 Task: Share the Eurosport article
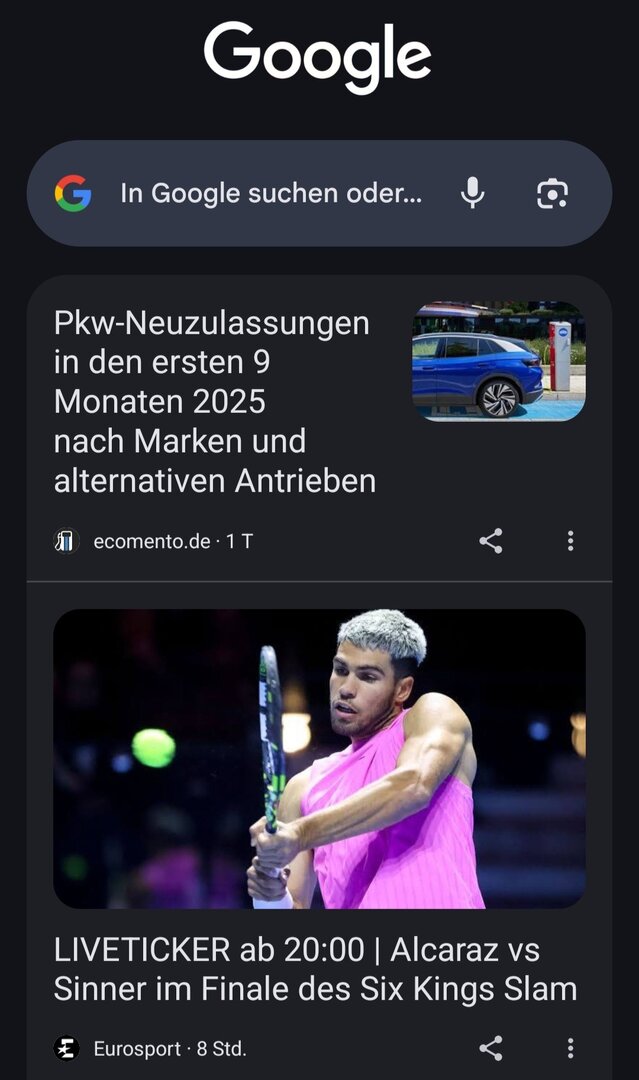tap(490, 1048)
